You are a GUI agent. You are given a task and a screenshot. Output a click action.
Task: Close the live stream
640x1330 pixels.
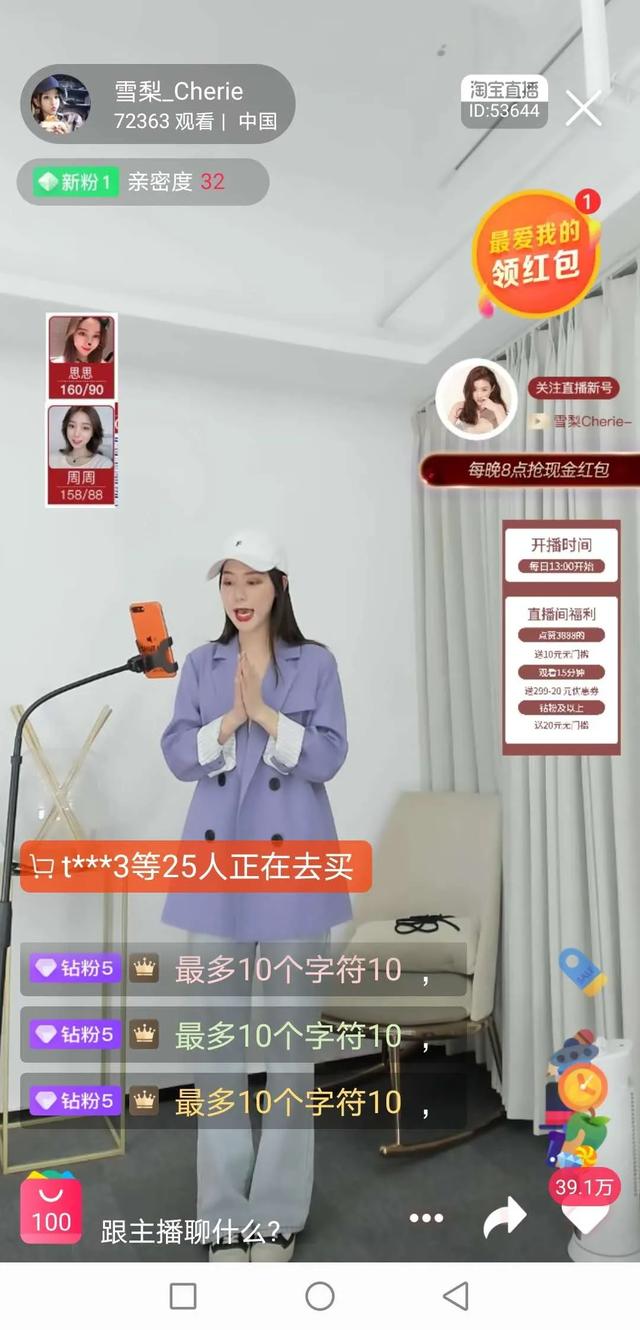pos(583,108)
